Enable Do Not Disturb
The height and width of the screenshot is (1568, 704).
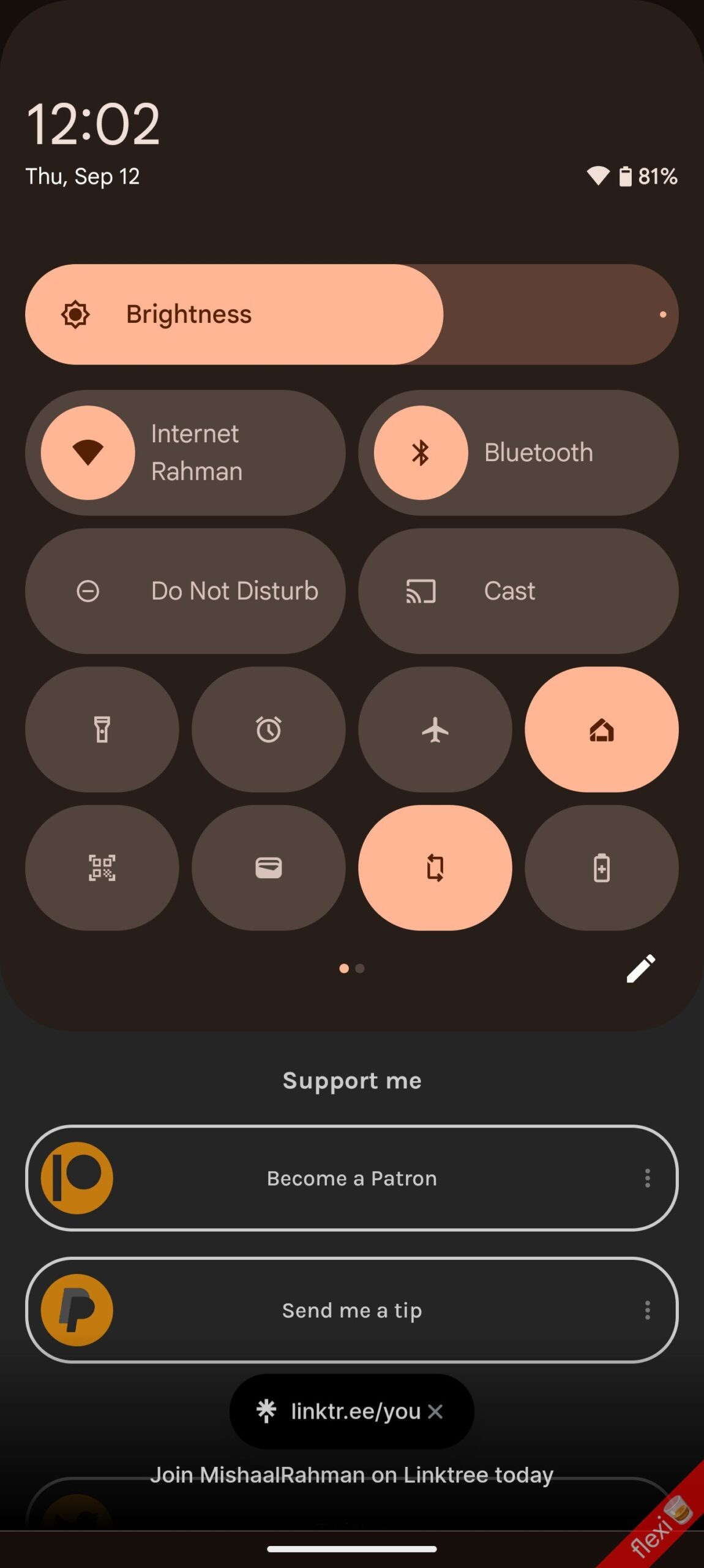point(185,591)
